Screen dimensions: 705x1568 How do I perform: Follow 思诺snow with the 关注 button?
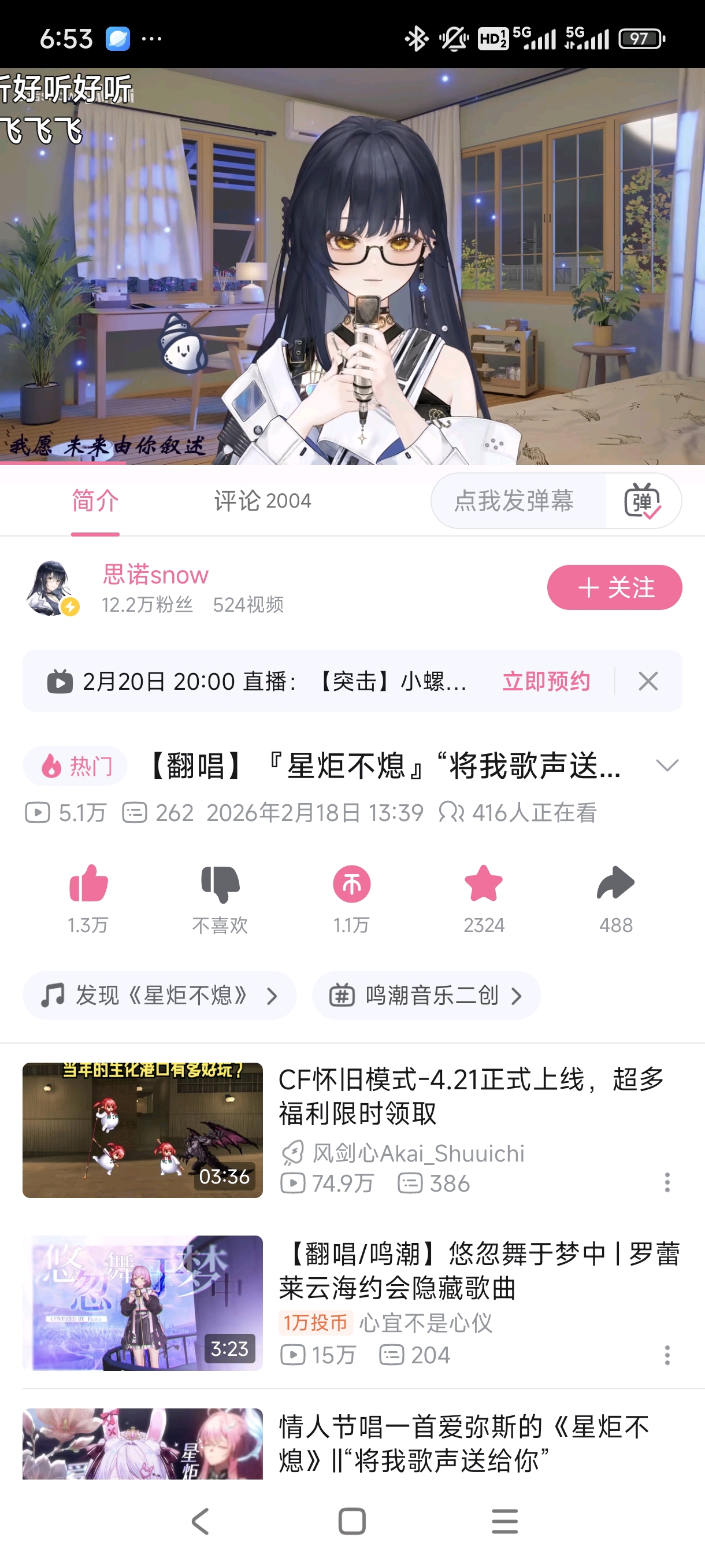point(614,587)
